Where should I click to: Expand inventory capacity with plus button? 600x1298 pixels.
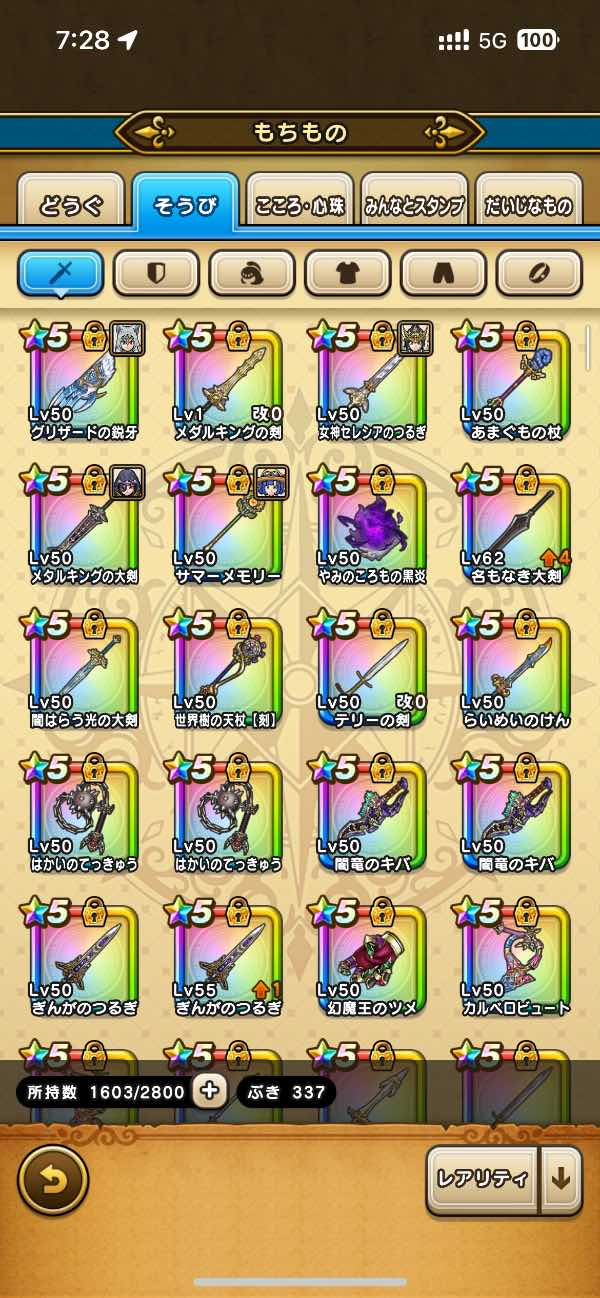point(209,1091)
